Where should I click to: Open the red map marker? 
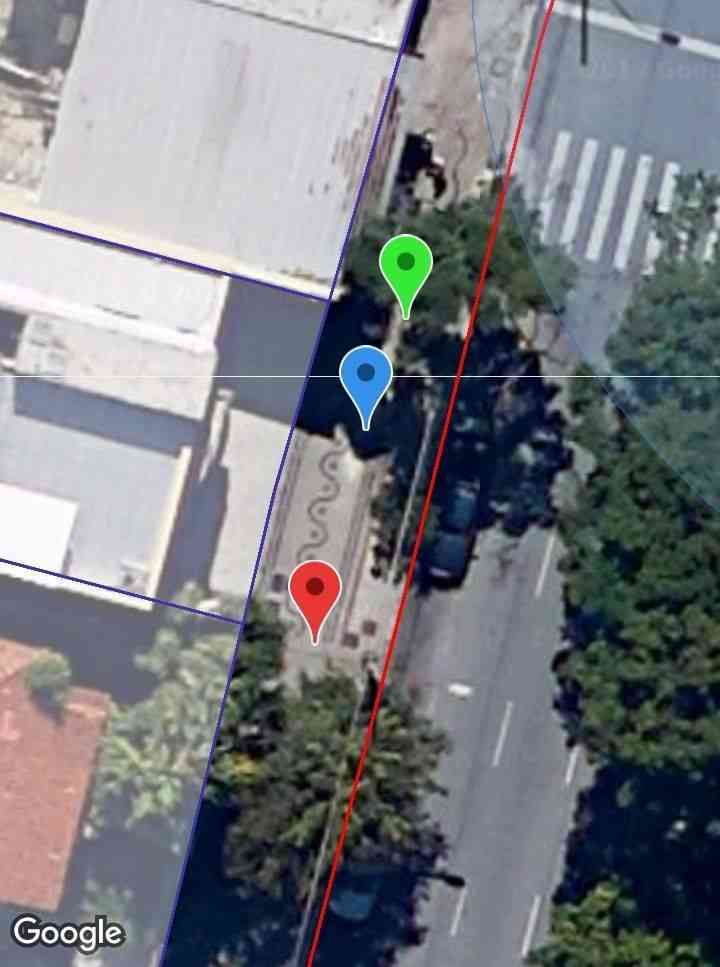pos(315,590)
